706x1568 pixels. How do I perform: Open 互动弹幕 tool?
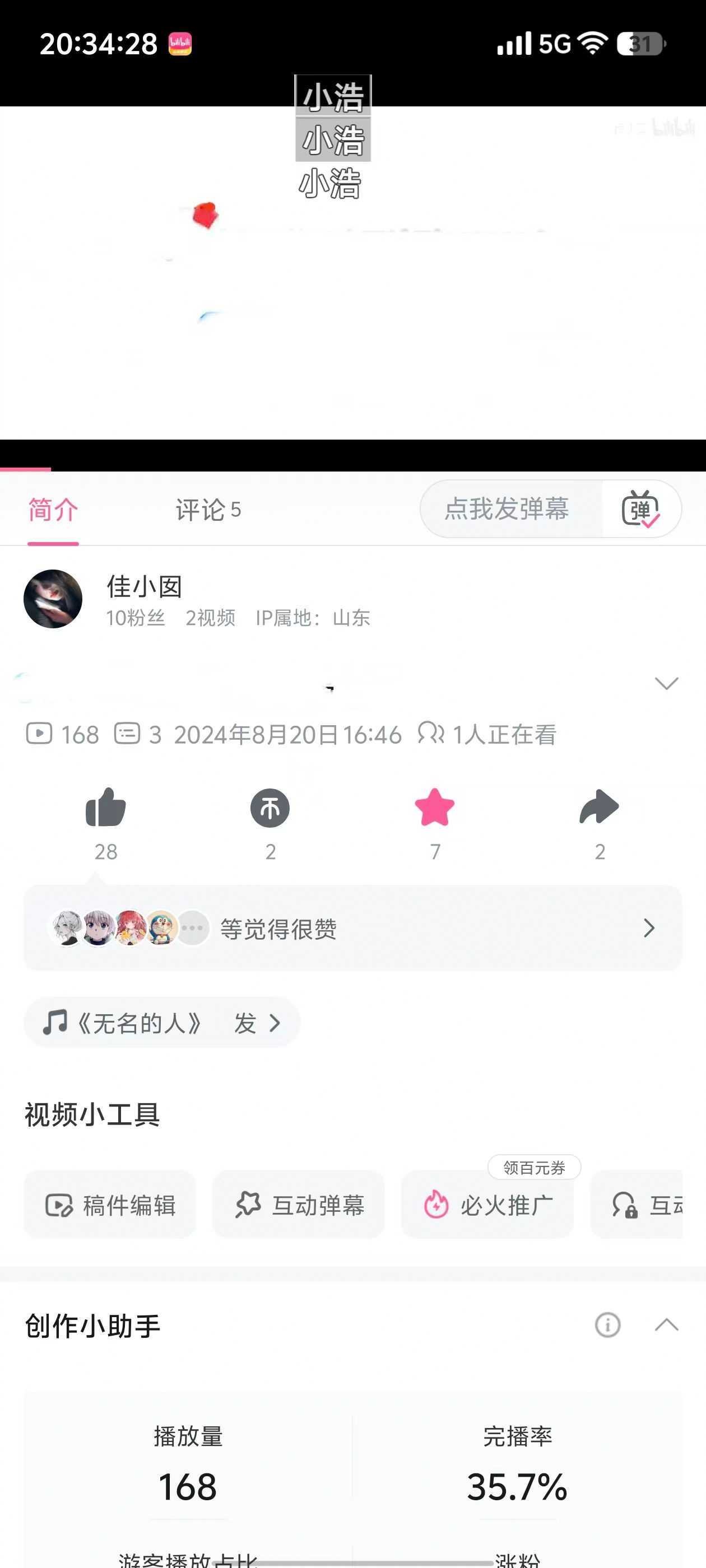[299, 1205]
